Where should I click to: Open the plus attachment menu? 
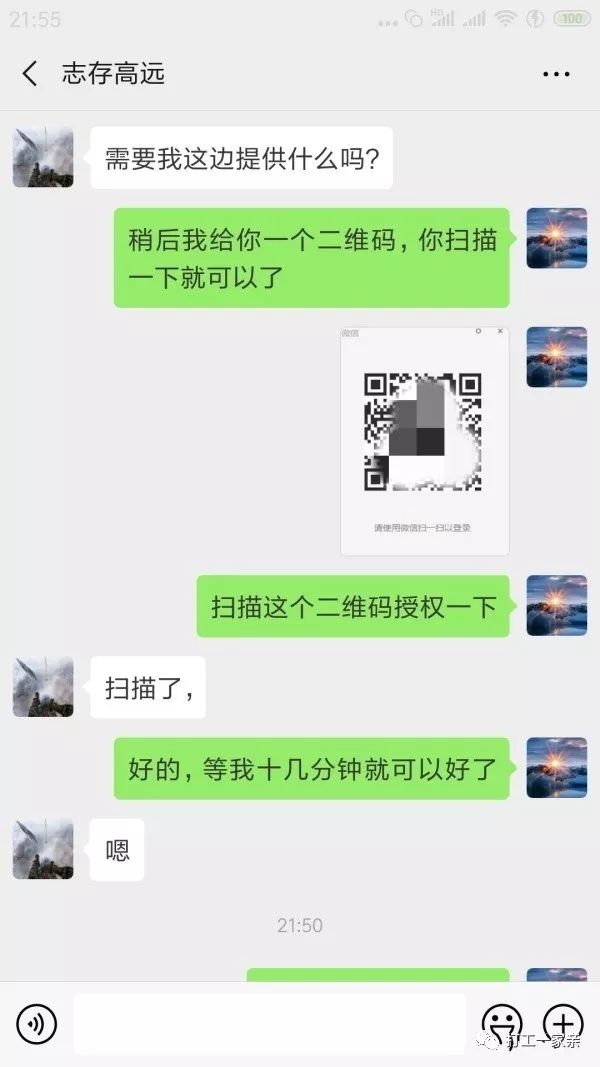coord(563,1023)
